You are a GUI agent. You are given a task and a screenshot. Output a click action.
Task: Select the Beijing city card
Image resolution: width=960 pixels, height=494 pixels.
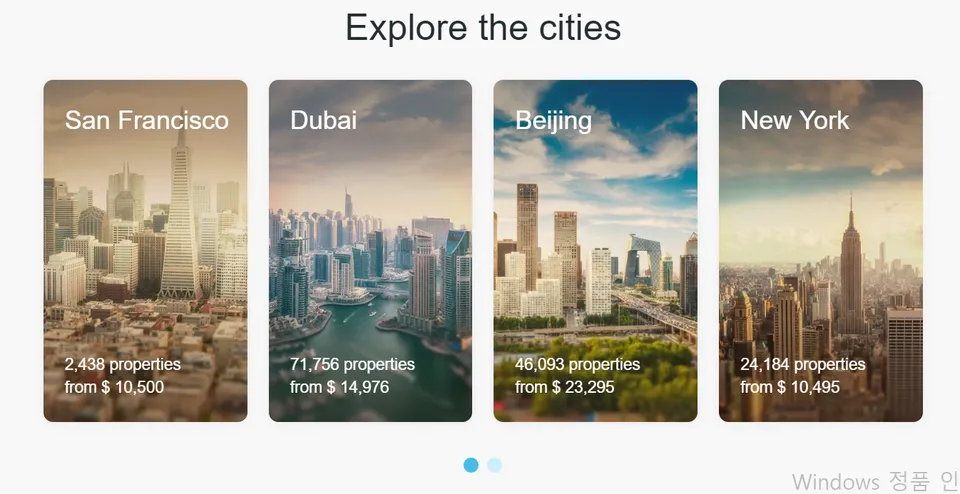595,250
